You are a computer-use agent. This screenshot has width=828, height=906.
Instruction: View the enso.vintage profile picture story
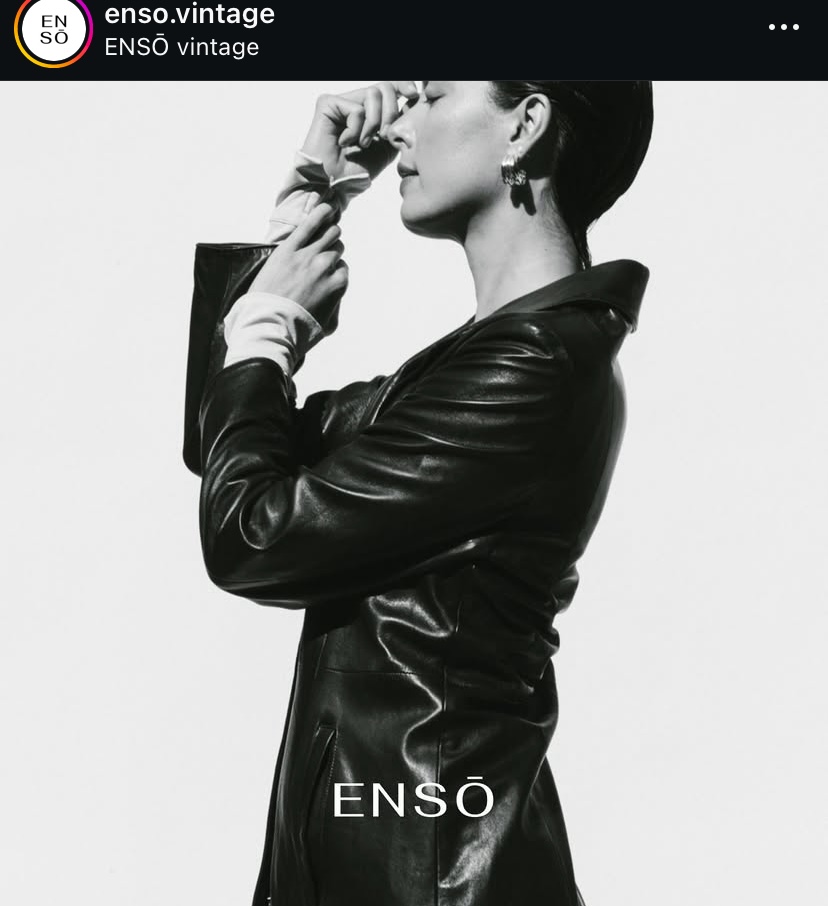[53, 30]
